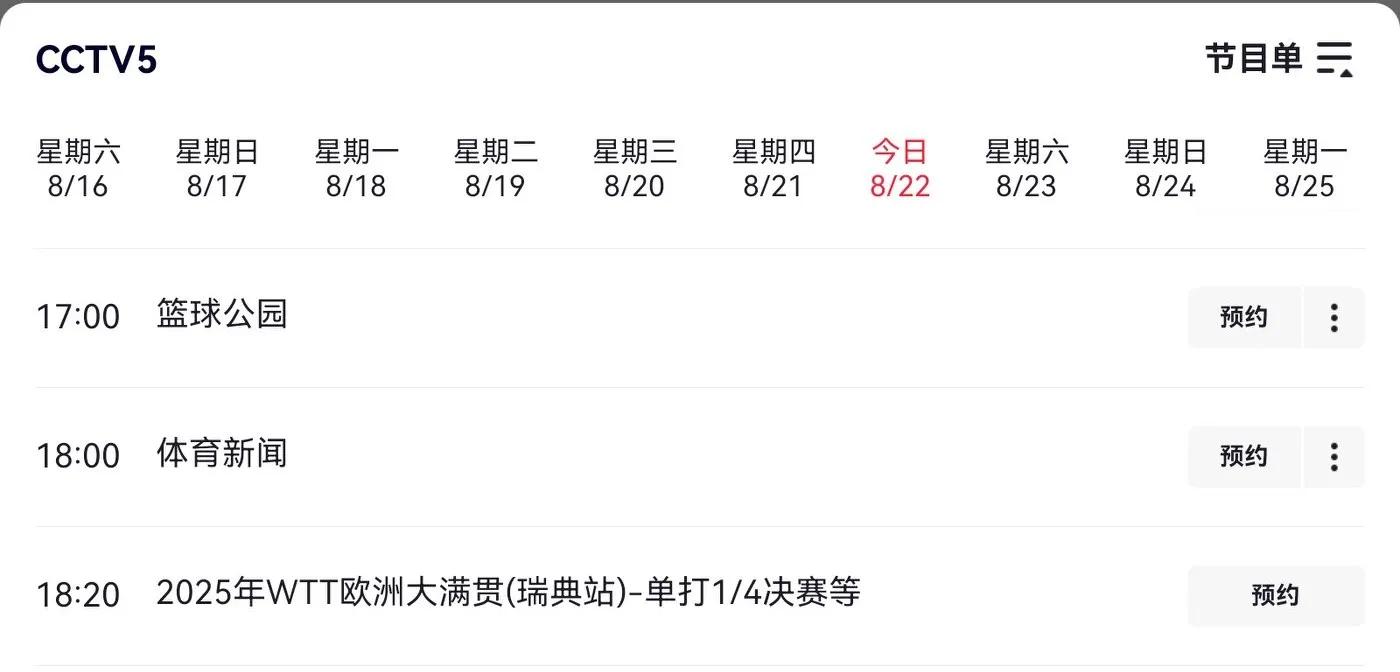Select the 今日 8/22 tab

click(x=900, y=169)
